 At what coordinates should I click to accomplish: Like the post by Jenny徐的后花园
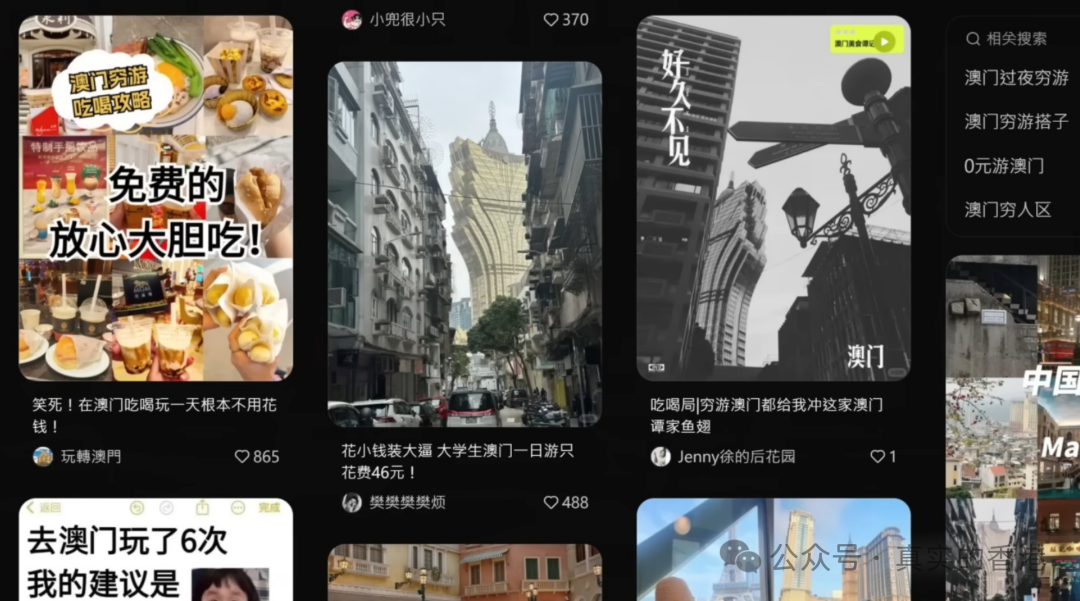coord(877,456)
